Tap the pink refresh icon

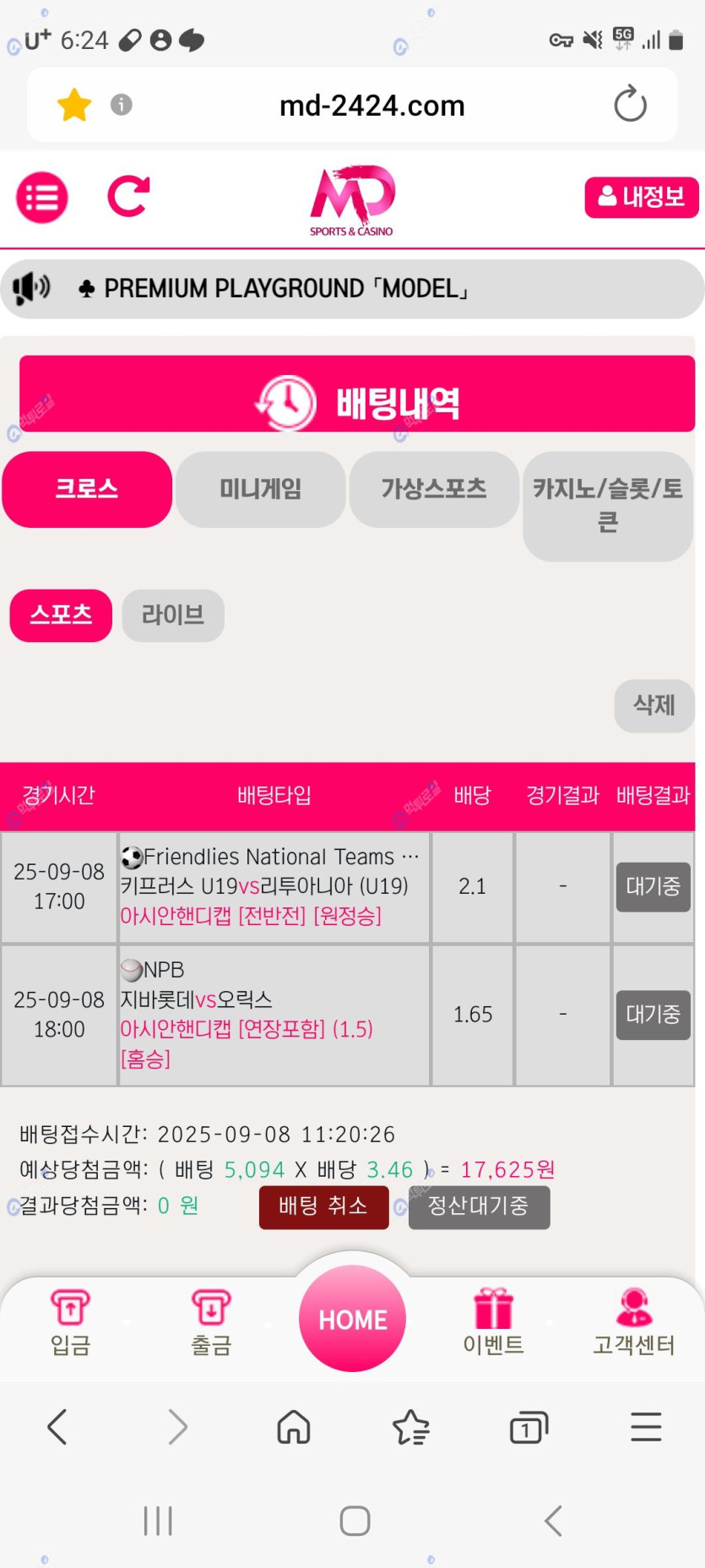click(128, 196)
